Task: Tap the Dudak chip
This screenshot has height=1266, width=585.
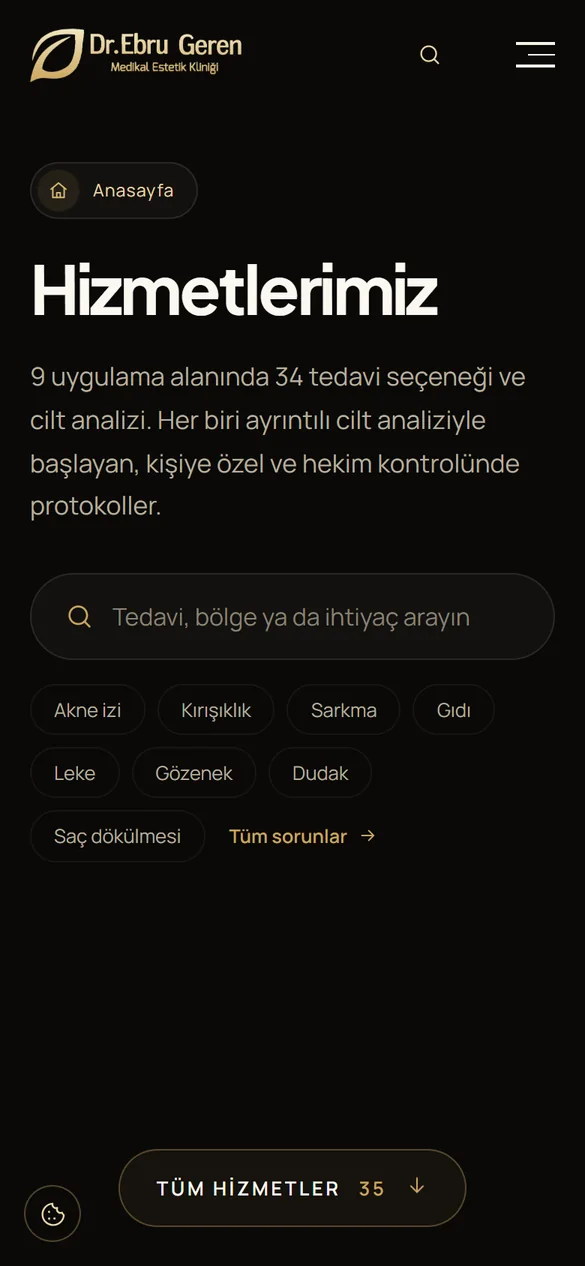Action: tap(320, 773)
